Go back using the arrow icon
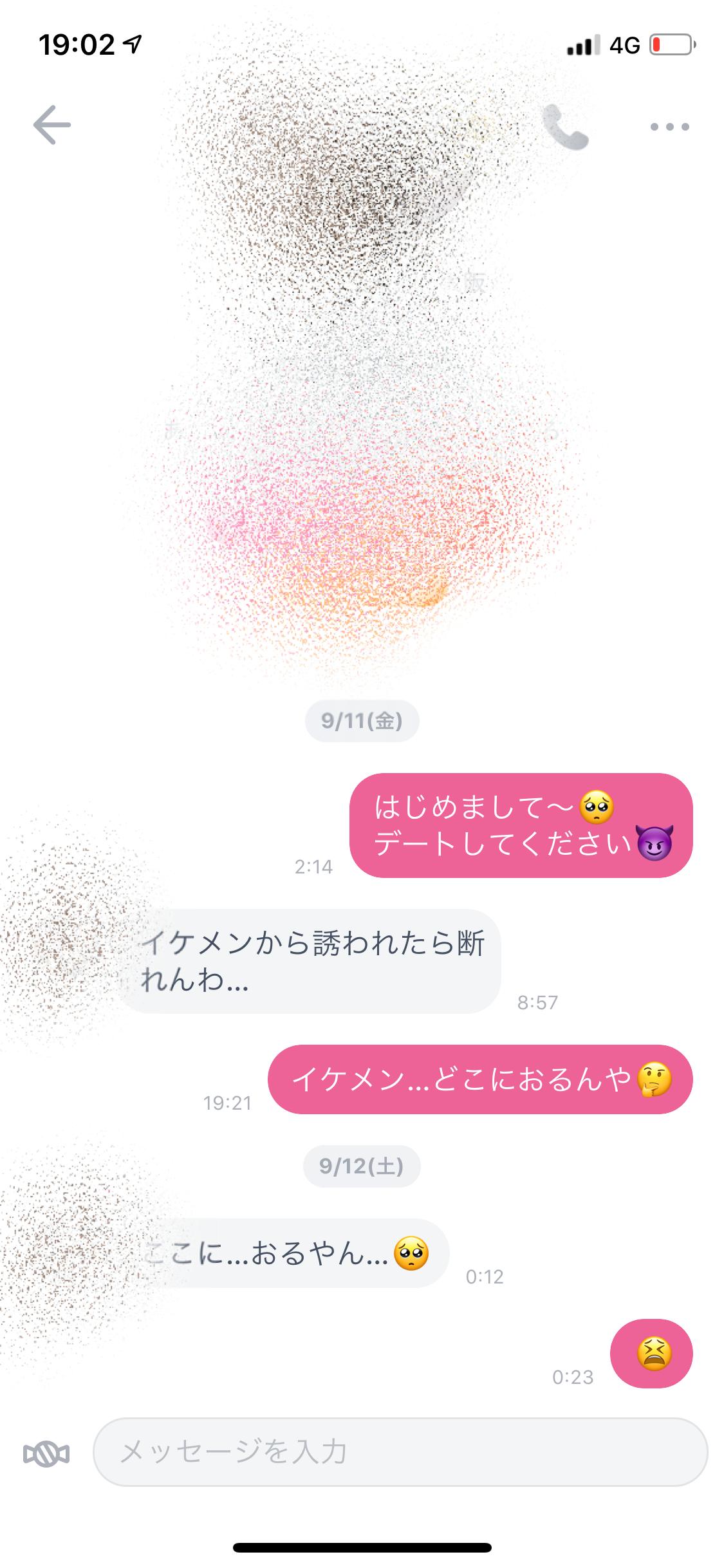Image resolution: width=724 pixels, height=1568 pixels. pyautogui.click(x=52, y=125)
